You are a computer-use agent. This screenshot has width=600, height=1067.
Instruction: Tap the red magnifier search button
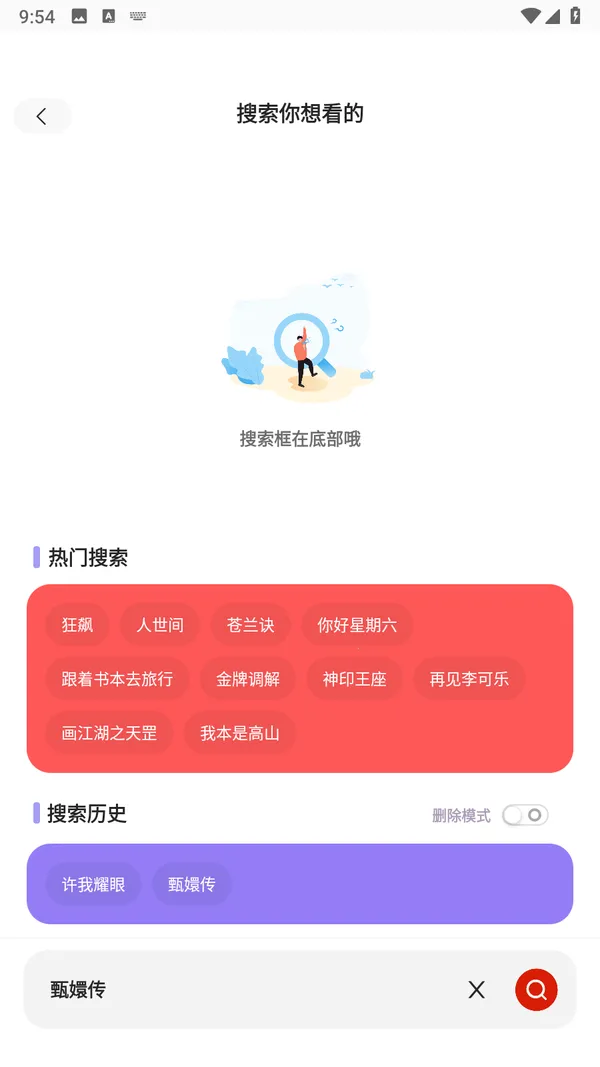point(536,990)
